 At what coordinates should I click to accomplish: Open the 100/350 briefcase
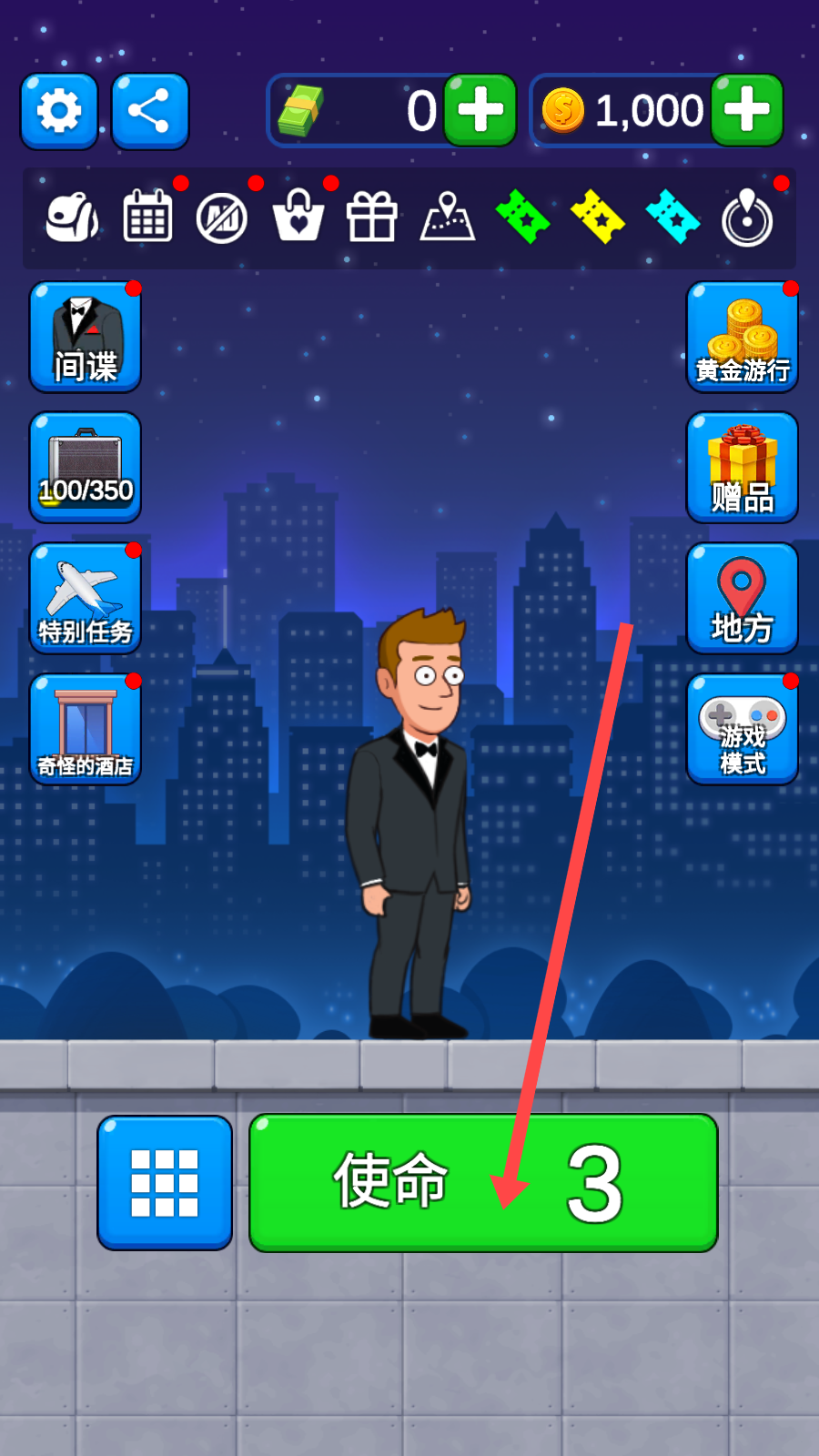tap(86, 468)
